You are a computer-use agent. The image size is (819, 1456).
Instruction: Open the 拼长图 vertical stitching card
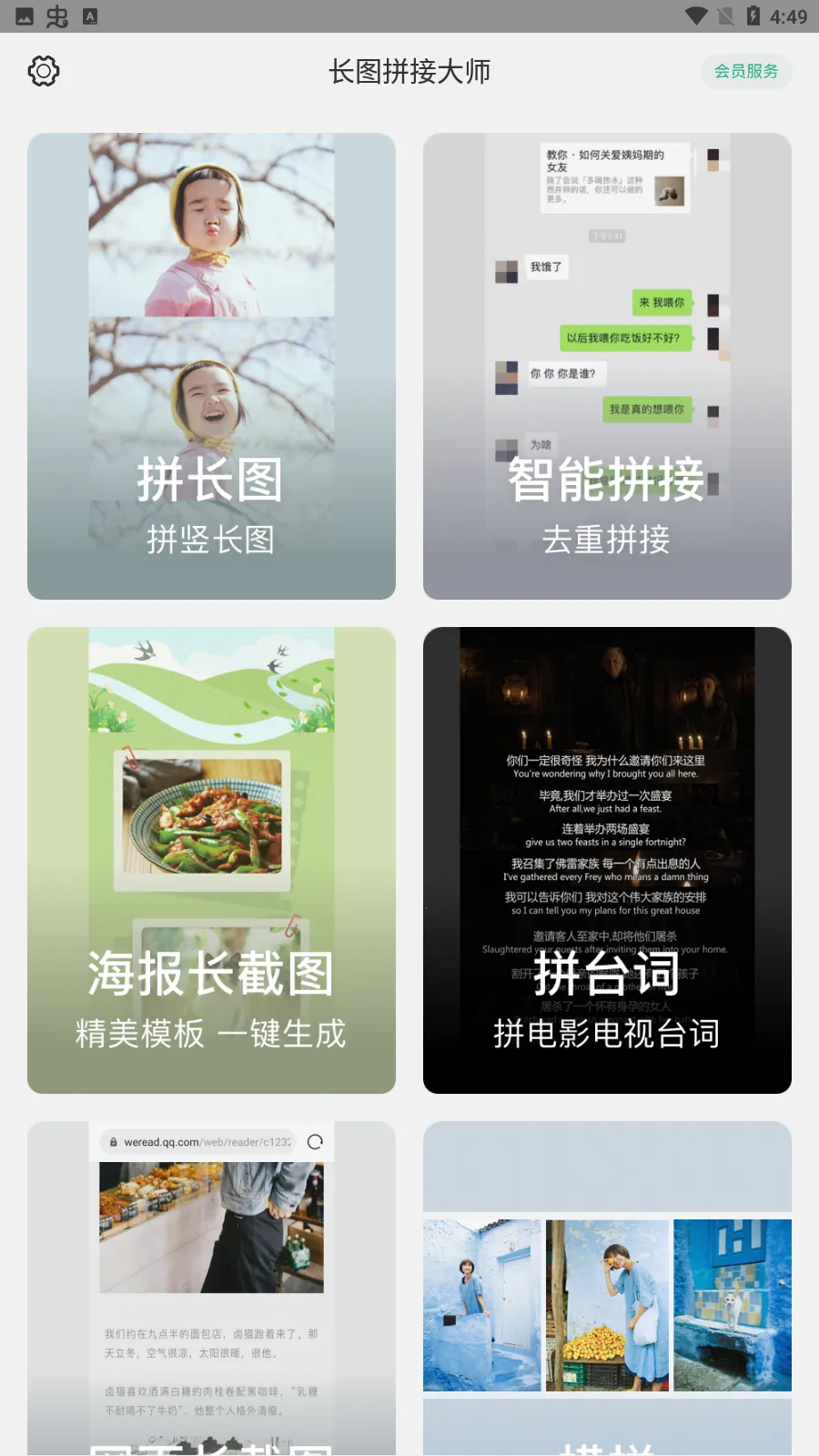point(211,366)
